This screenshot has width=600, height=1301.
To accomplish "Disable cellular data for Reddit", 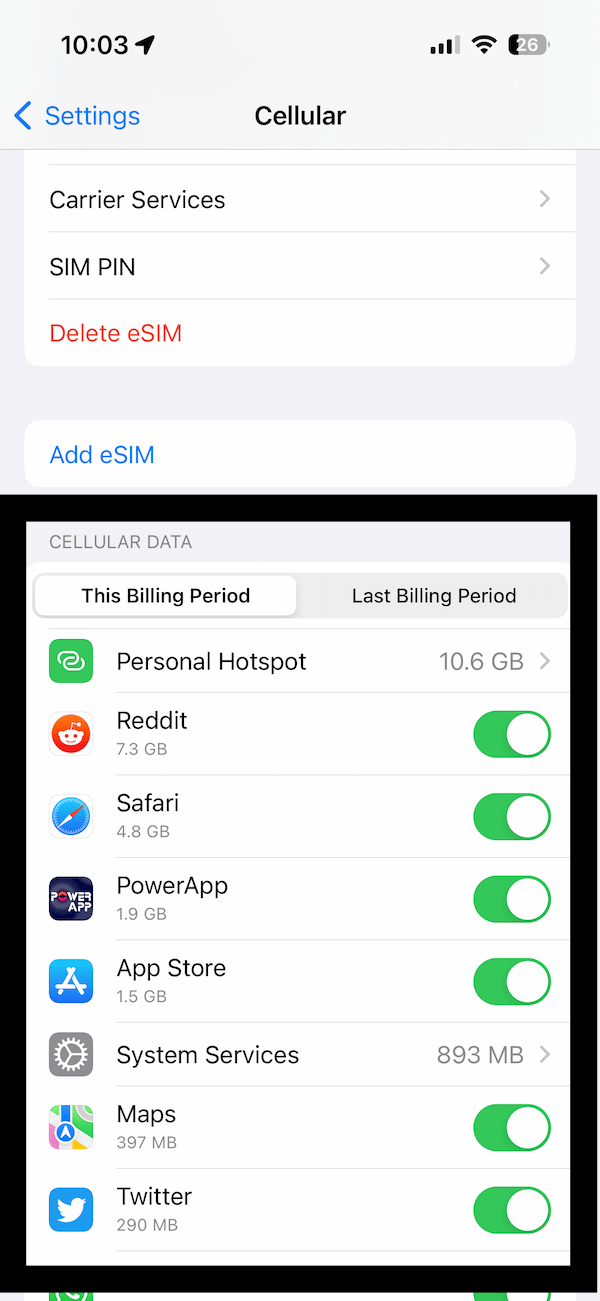I will click(511, 734).
